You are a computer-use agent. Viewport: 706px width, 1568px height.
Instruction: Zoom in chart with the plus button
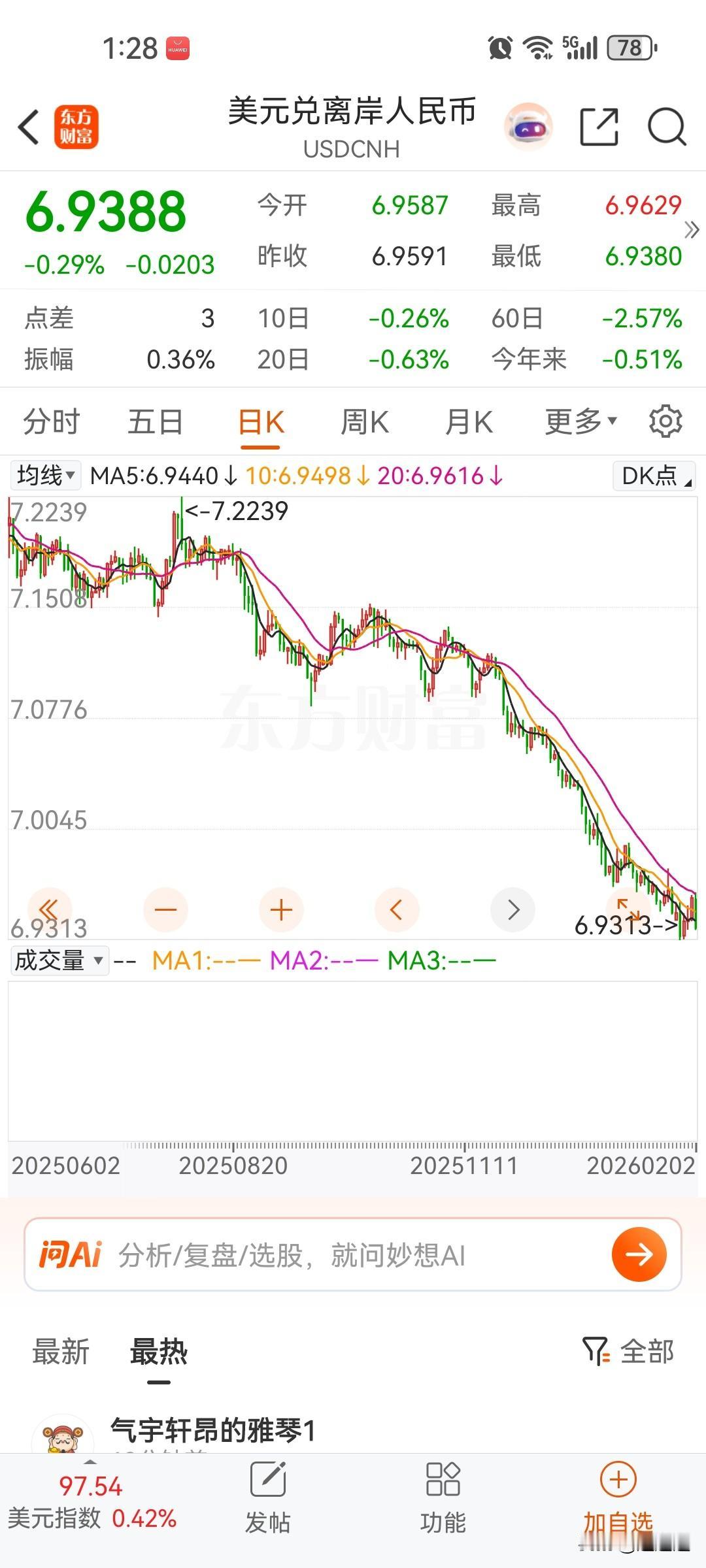[280, 909]
